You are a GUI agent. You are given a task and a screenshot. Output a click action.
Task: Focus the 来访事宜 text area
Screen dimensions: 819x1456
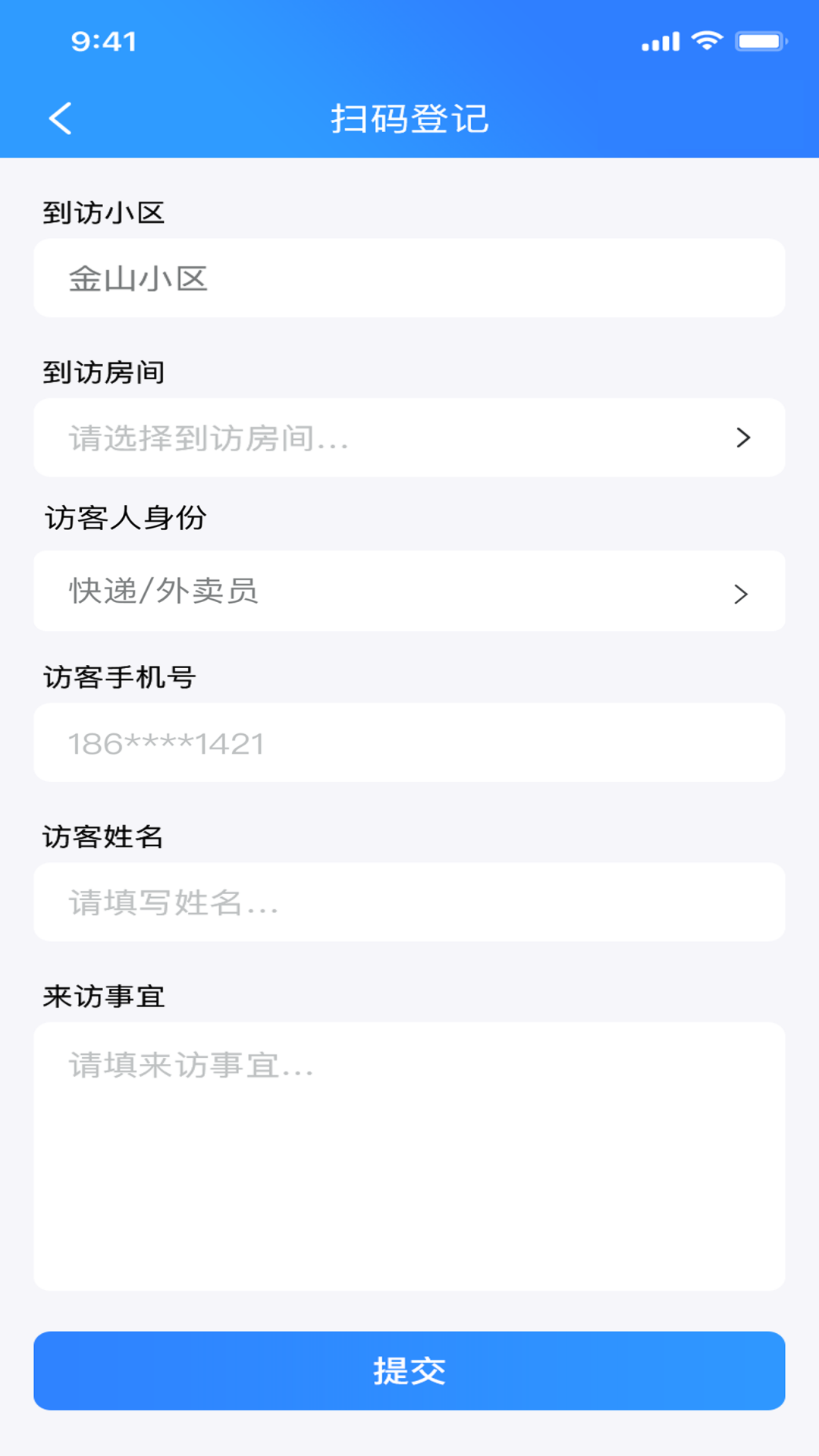(x=409, y=1156)
